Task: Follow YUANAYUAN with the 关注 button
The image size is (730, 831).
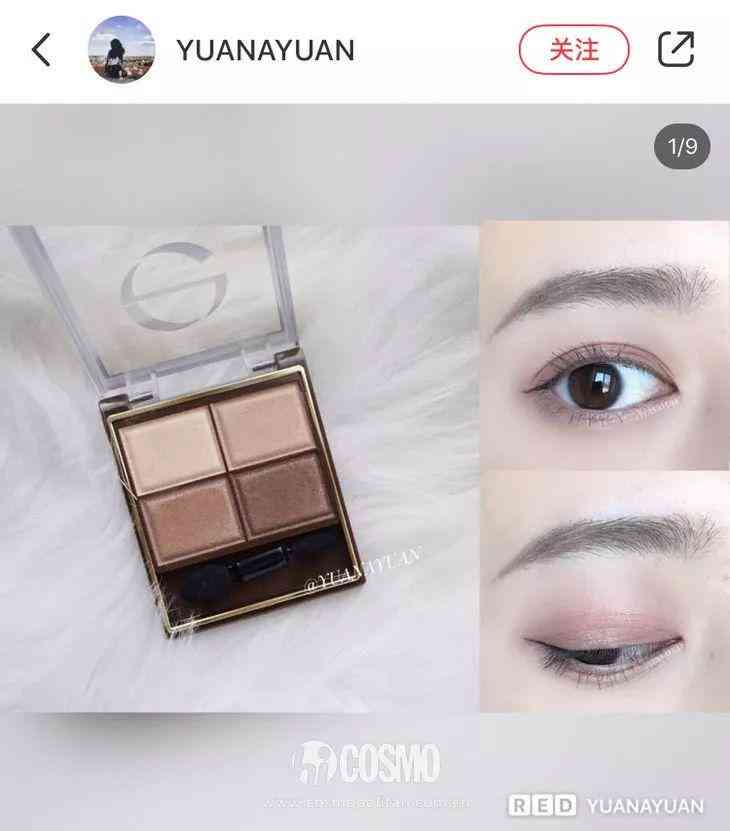Action: (574, 50)
